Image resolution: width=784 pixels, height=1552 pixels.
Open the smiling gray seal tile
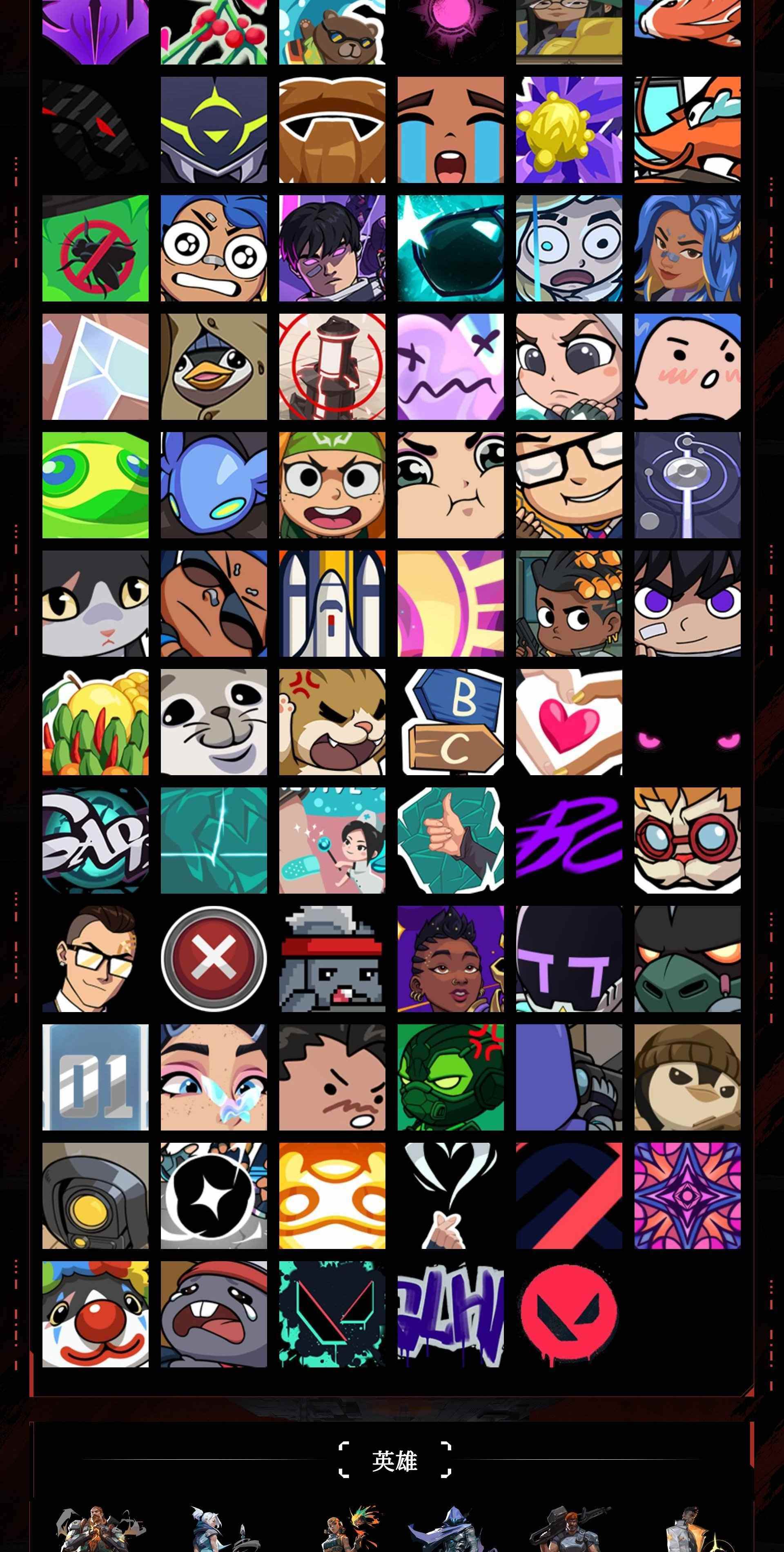214,722
